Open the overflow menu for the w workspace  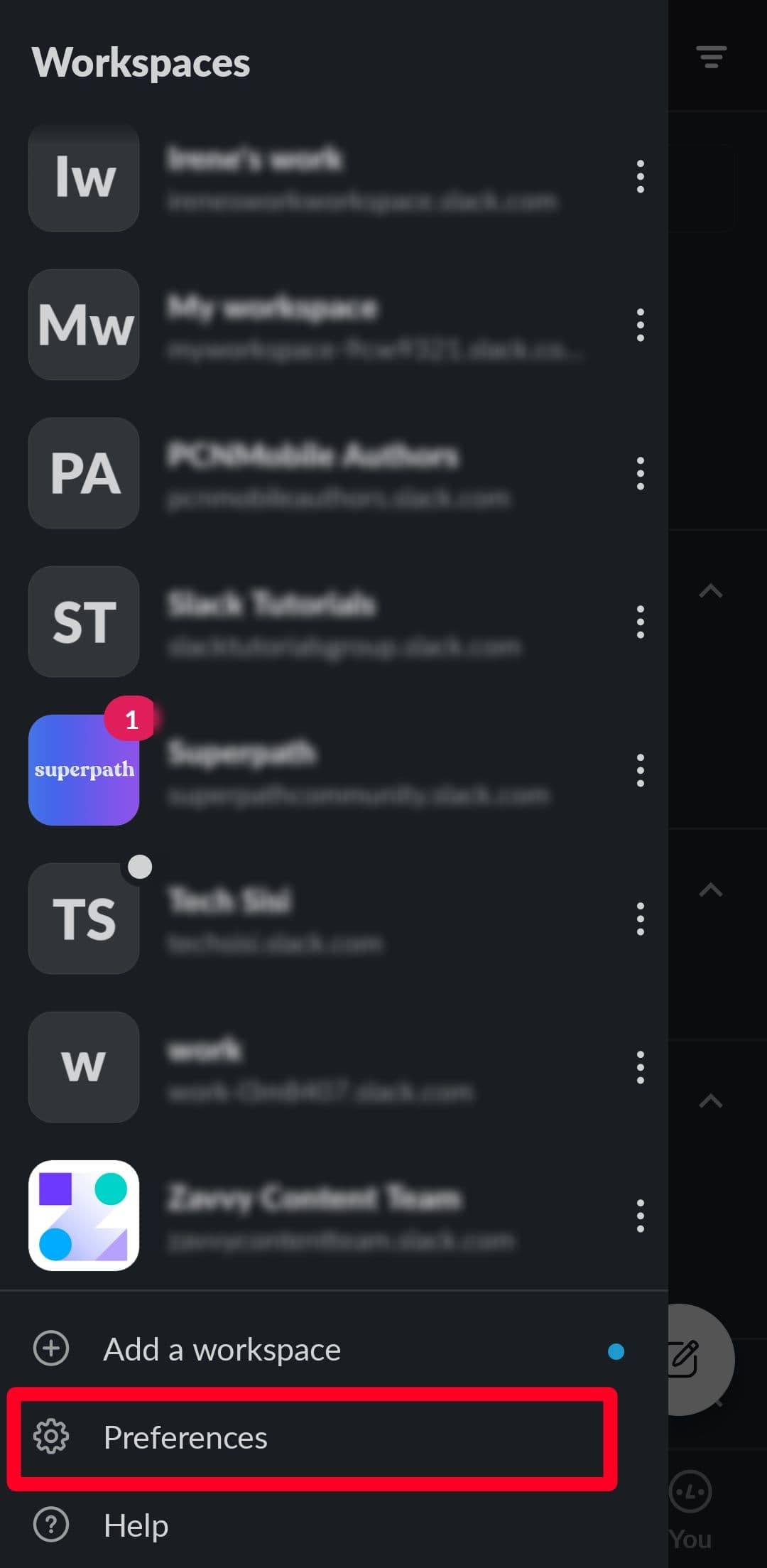pos(640,1068)
